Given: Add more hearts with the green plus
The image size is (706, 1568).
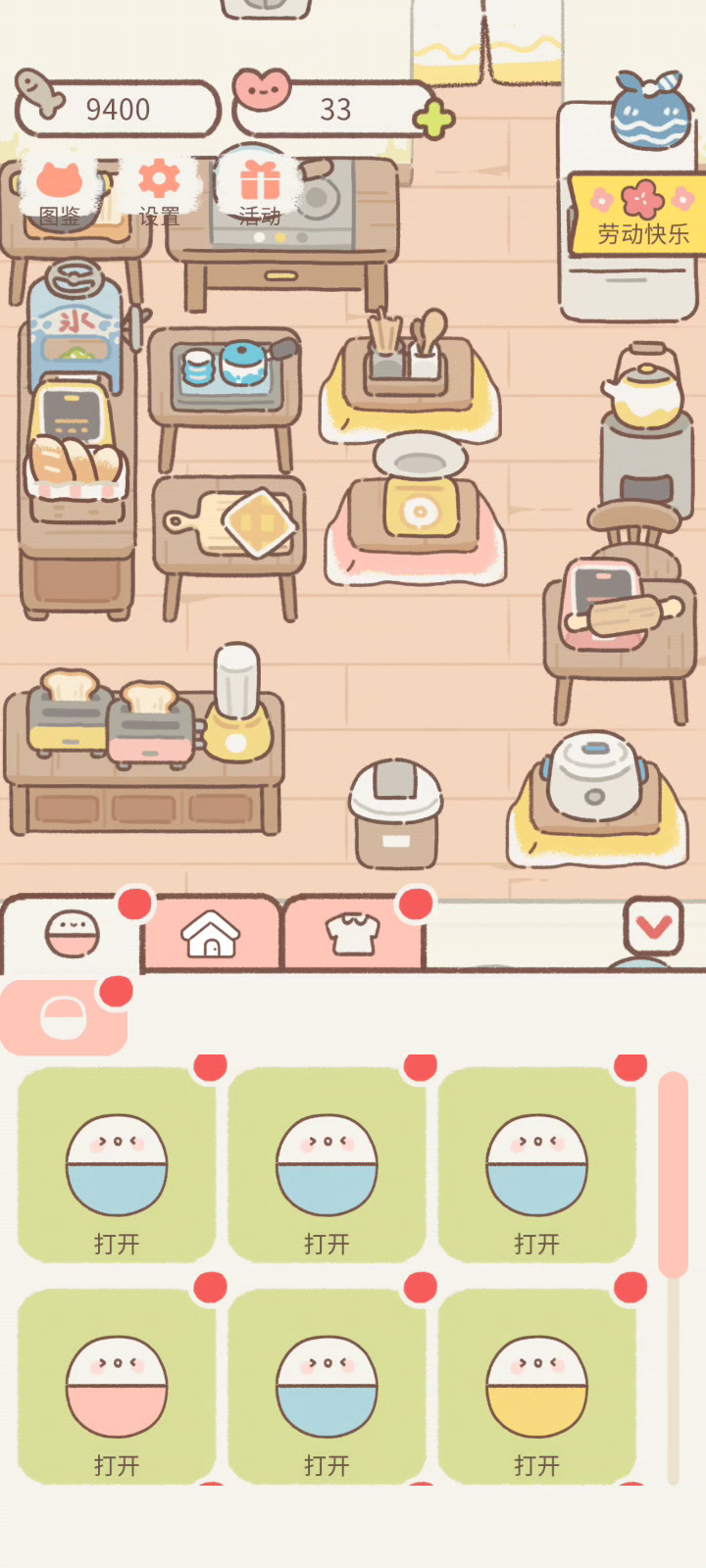Looking at the screenshot, I should [433, 120].
